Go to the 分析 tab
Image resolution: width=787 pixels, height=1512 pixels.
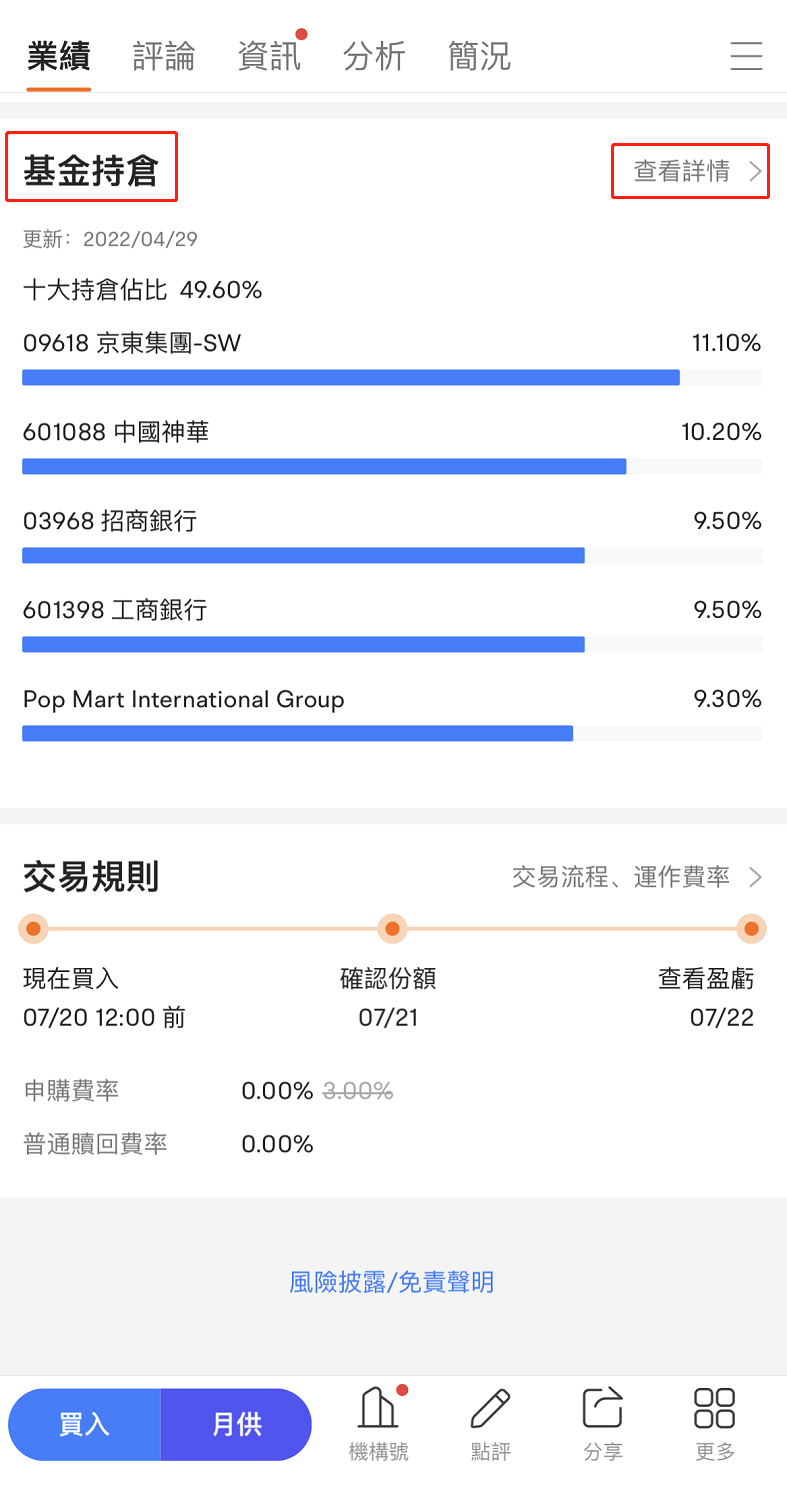click(x=374, y=56)
